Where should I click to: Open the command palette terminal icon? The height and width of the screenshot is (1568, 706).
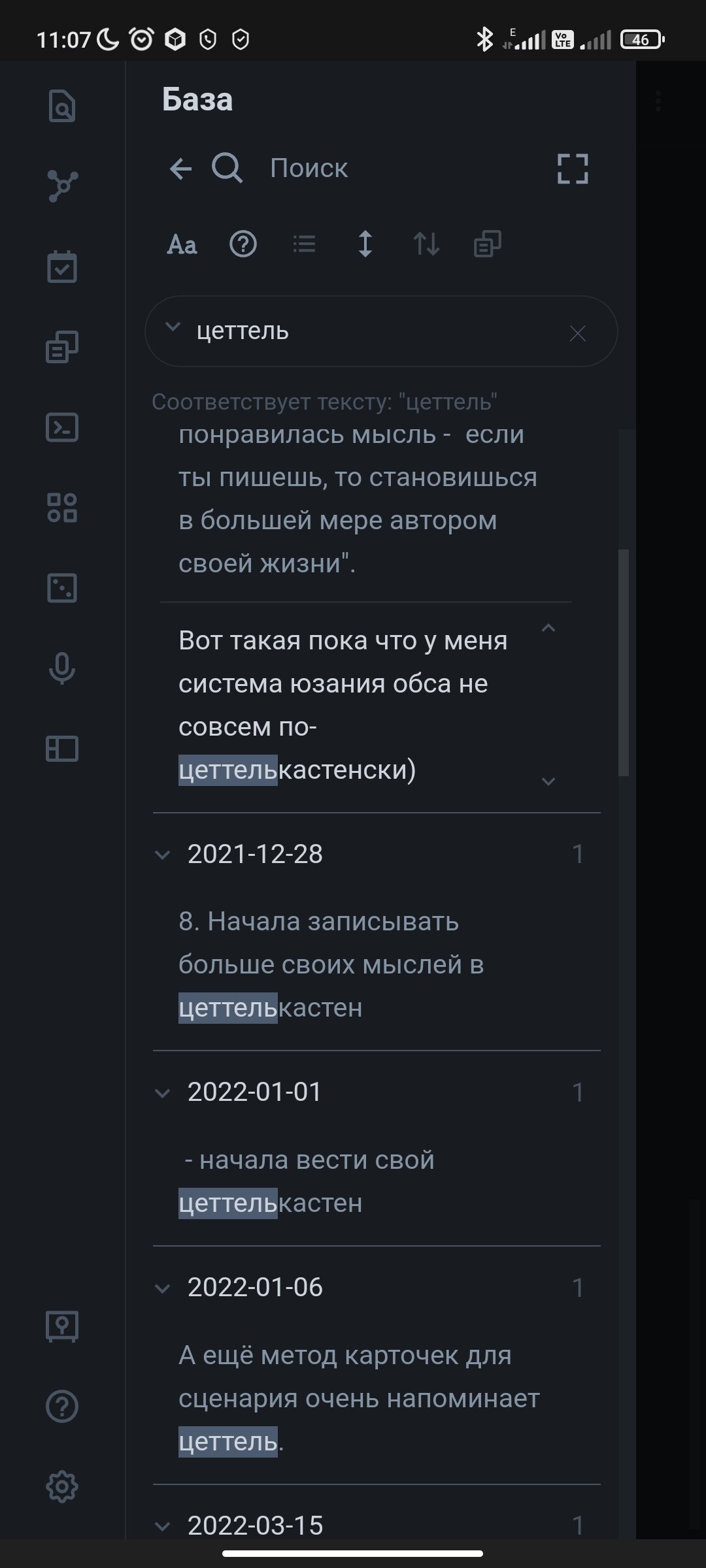click(x=62, y=428)
